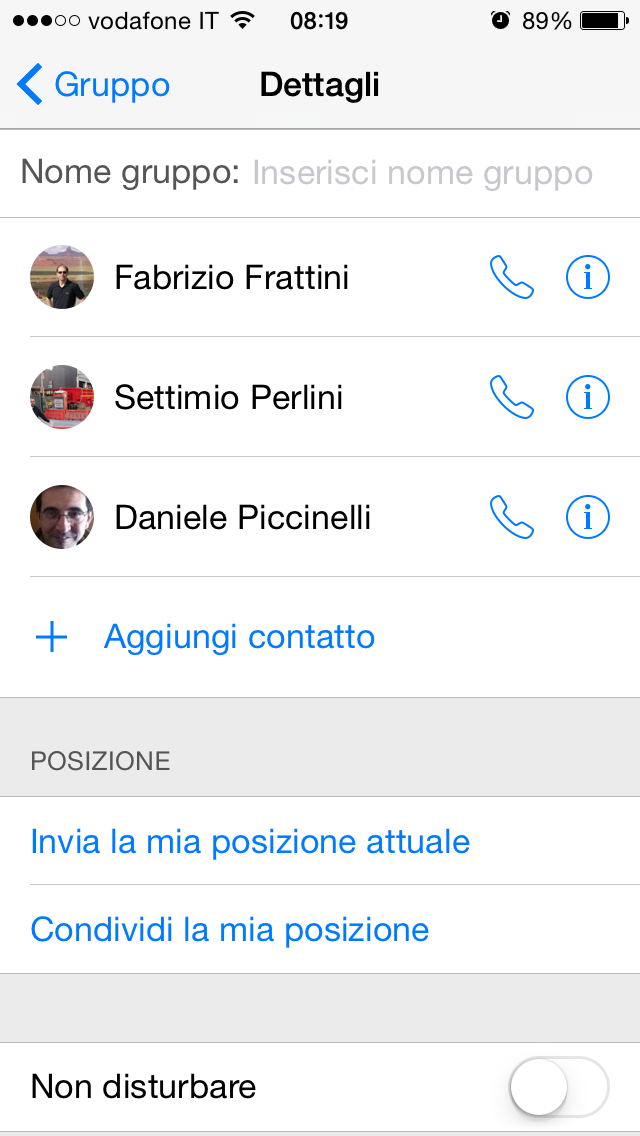Call Fabrizio Frattini
Viewport: 640px width, 1136px height.
point(511,277)
